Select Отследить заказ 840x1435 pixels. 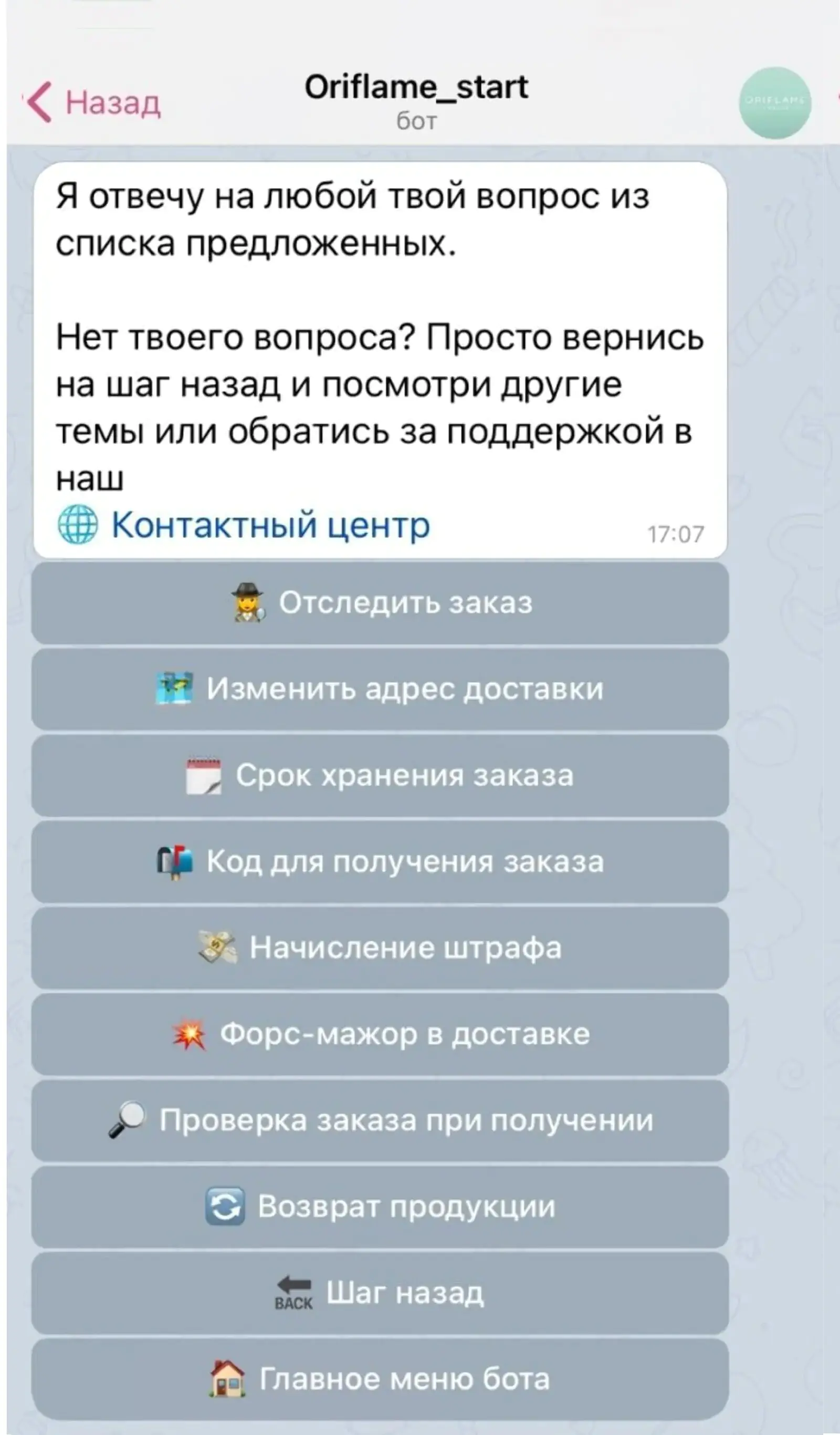pos(380,603)
